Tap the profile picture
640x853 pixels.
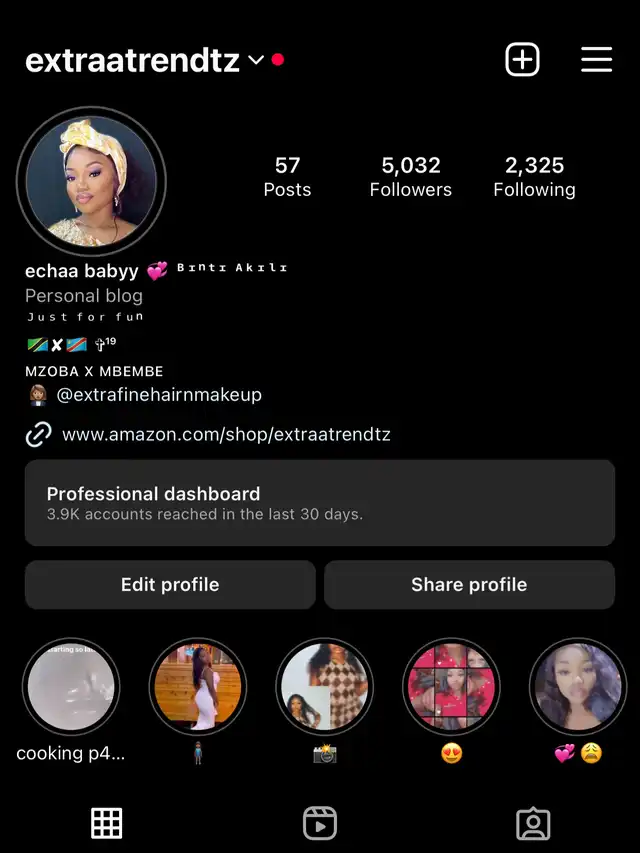[x=91, y=182]
